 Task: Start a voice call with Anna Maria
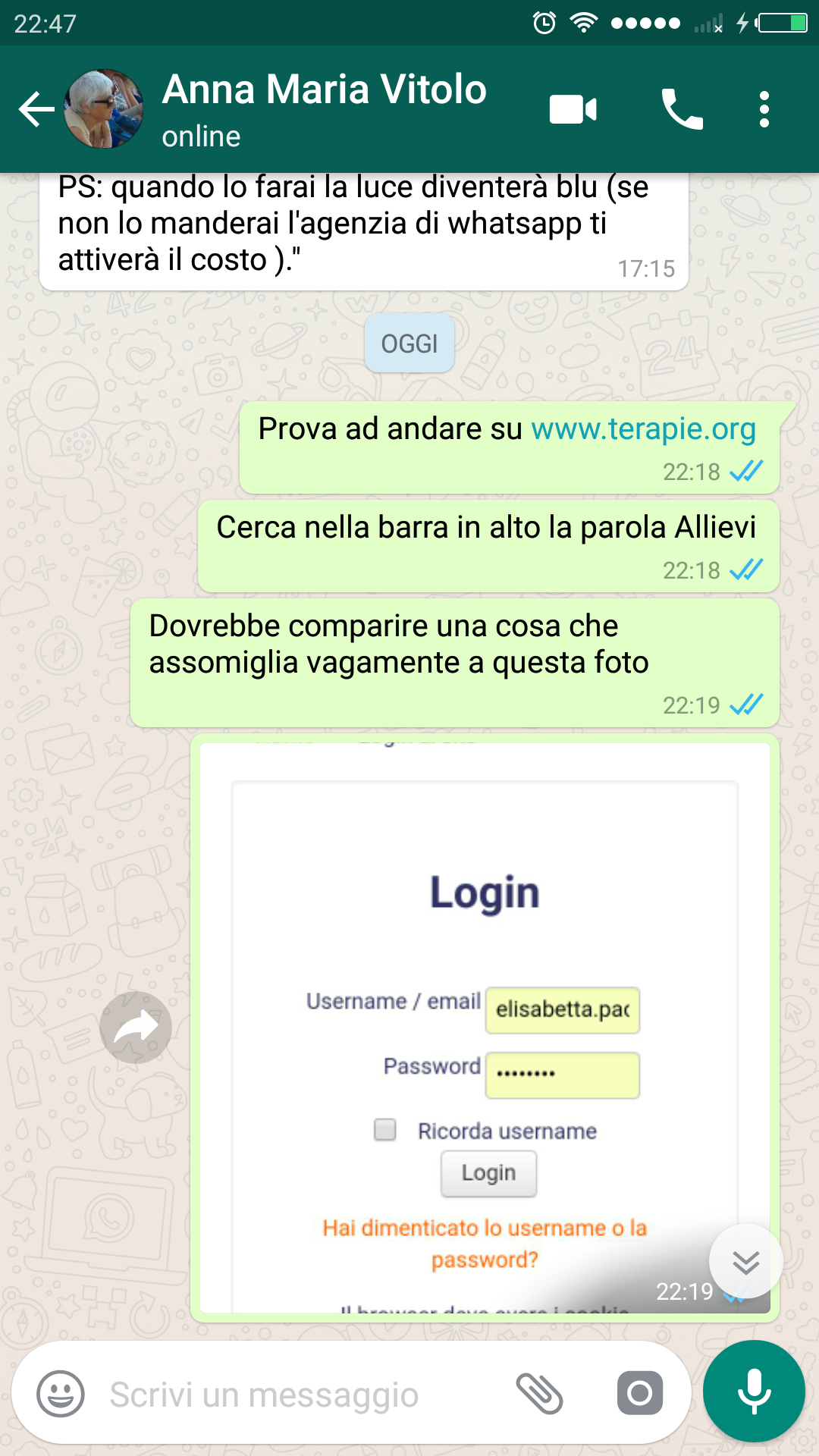click(x=682, y=110)
